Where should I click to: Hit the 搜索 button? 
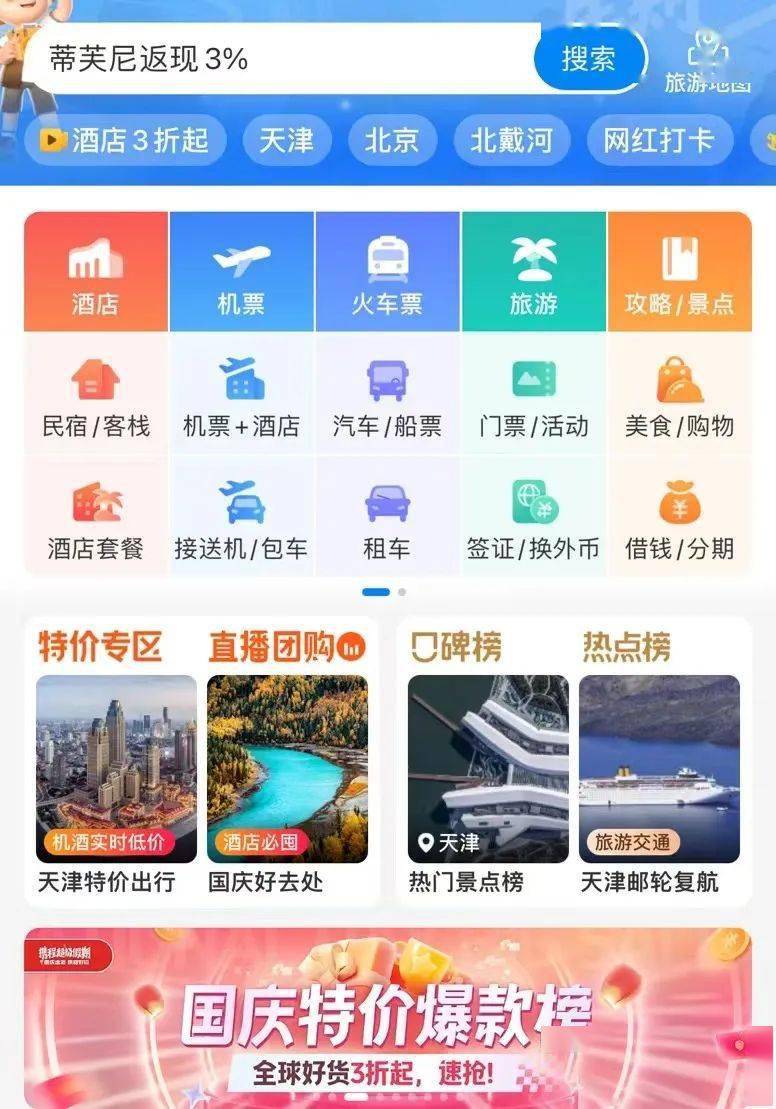(x=588, y=59)
